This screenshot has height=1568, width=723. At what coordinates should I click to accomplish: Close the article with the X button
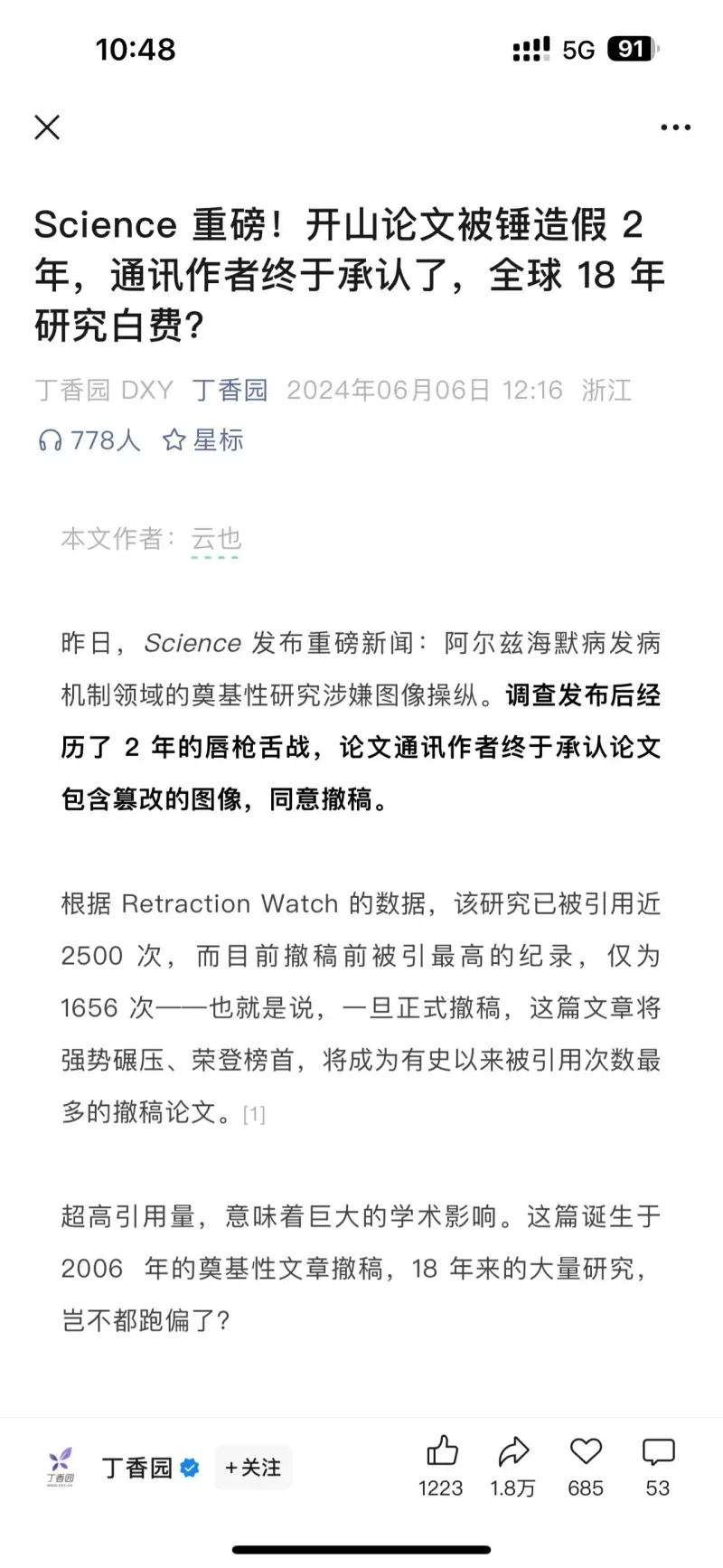47,128
